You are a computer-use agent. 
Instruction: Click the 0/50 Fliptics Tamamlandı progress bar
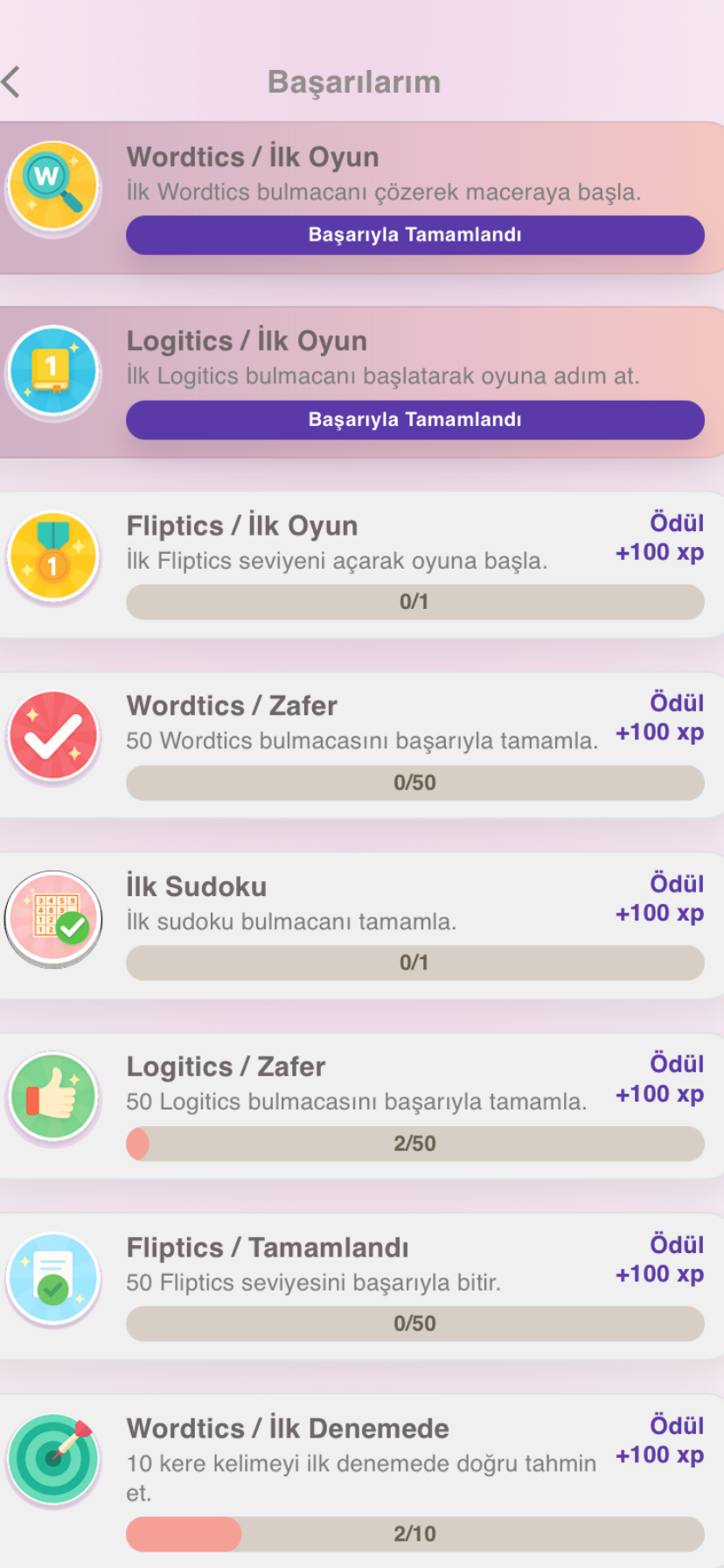tap(415, 1324)
